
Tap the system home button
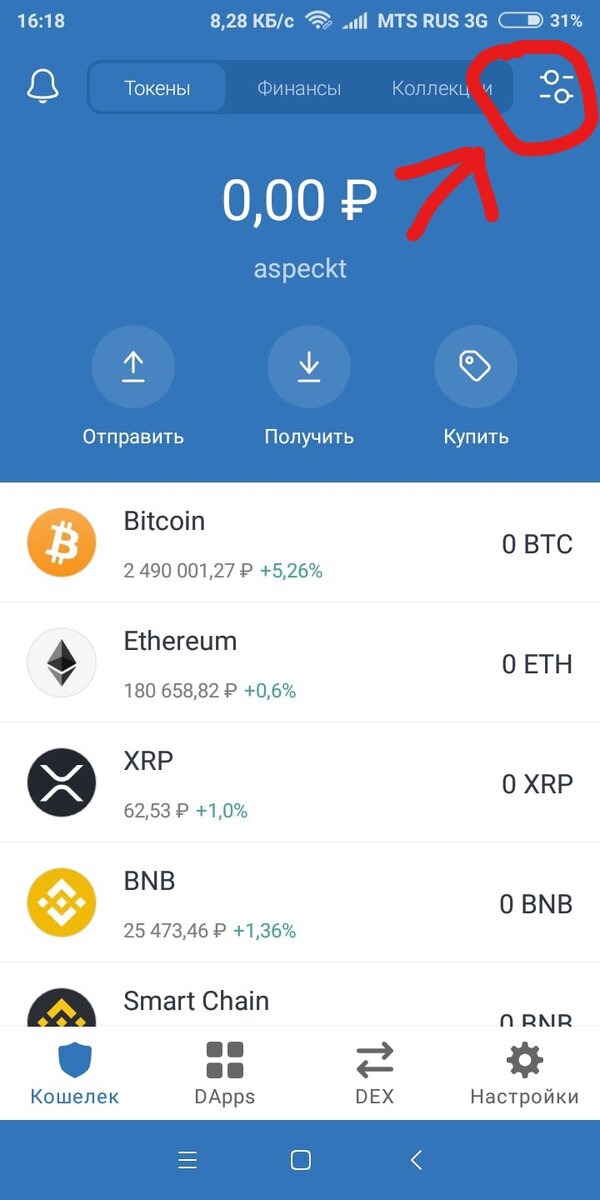[x=300, y=1160]
